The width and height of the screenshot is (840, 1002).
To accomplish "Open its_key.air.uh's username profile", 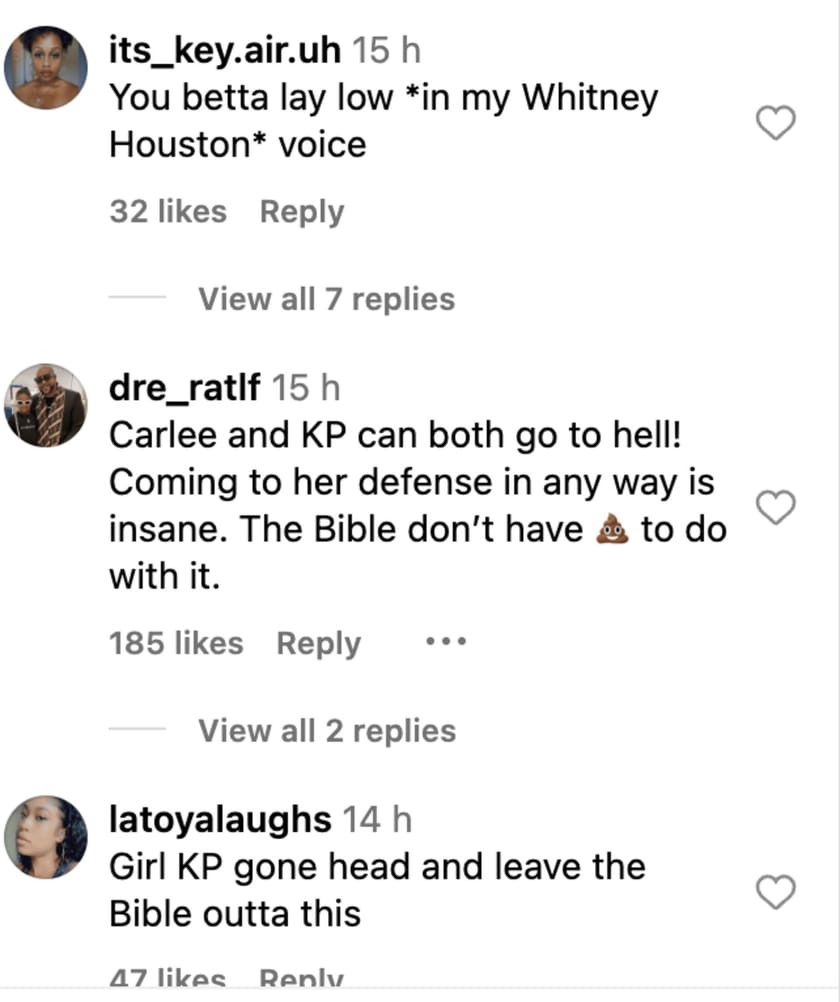I will click(222, 47).
